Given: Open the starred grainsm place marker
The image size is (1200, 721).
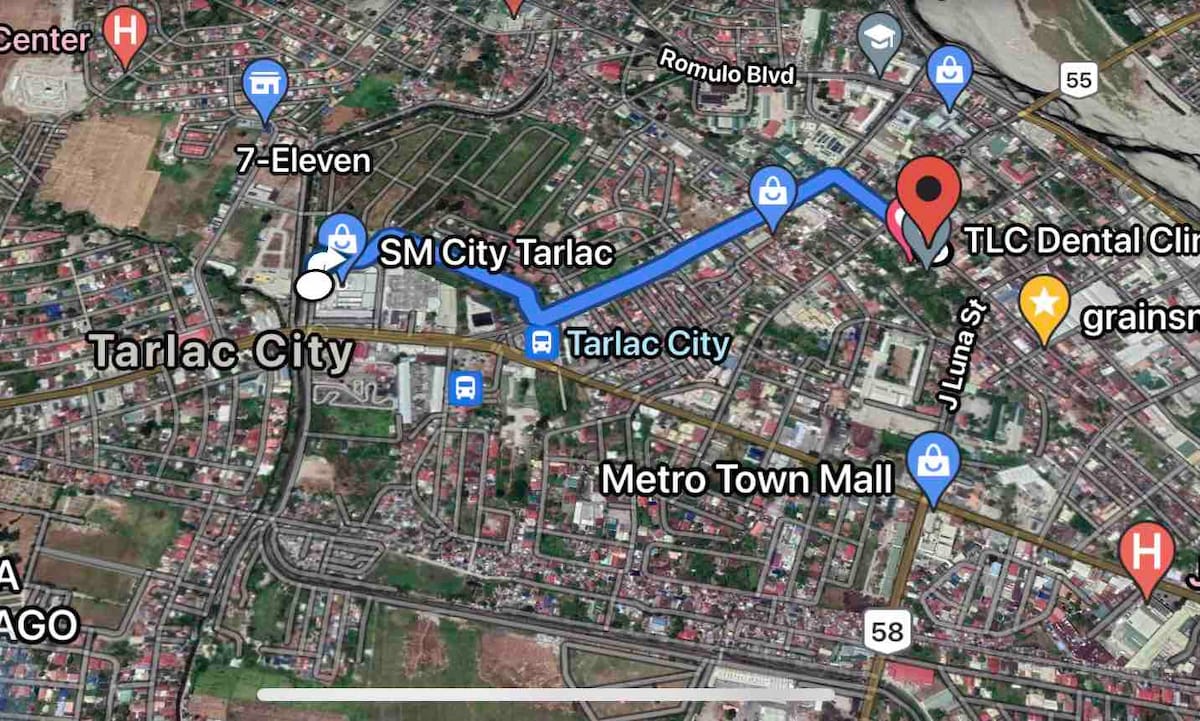Looking at the screenshot, I should [1043, 302].
